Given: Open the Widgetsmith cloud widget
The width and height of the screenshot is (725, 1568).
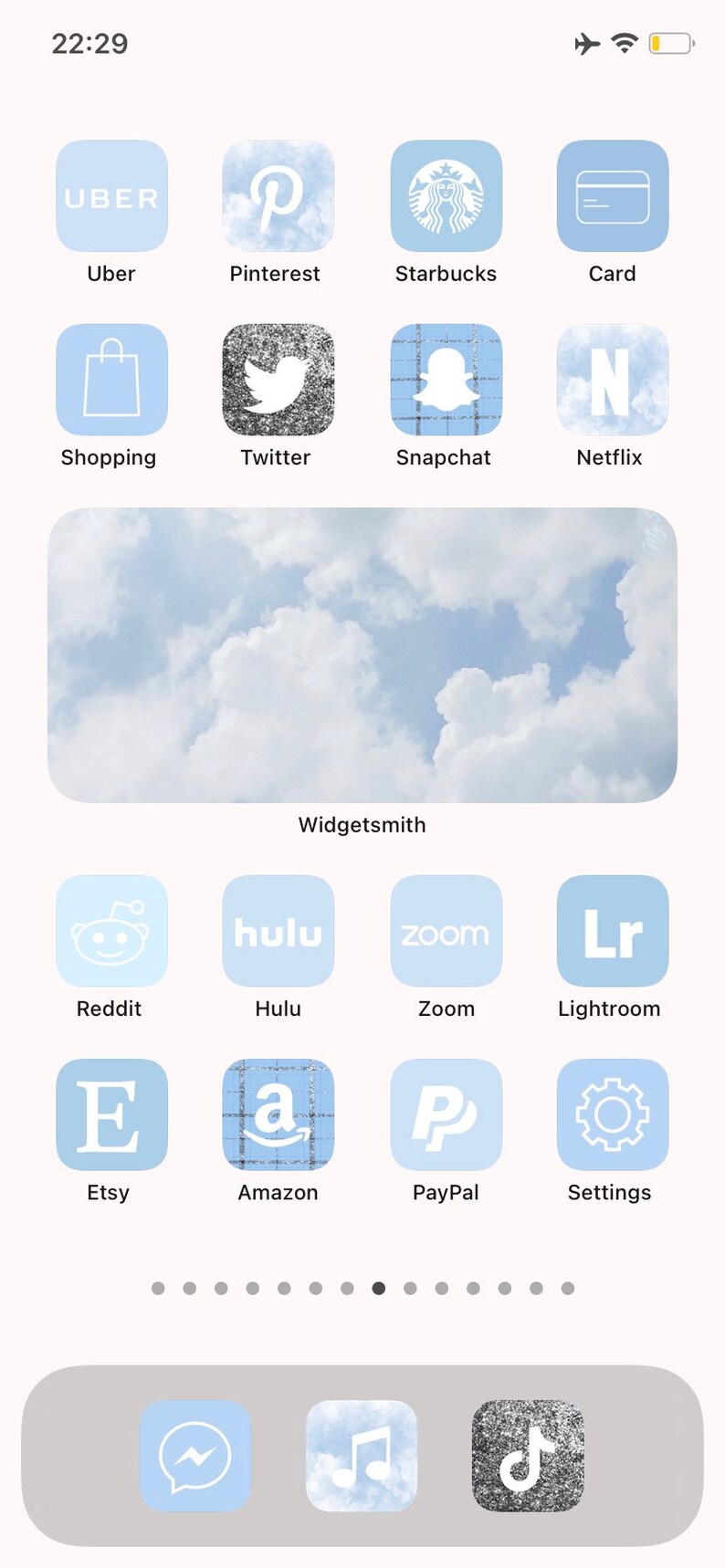Looking at the screenshot, I should point(362,655).
